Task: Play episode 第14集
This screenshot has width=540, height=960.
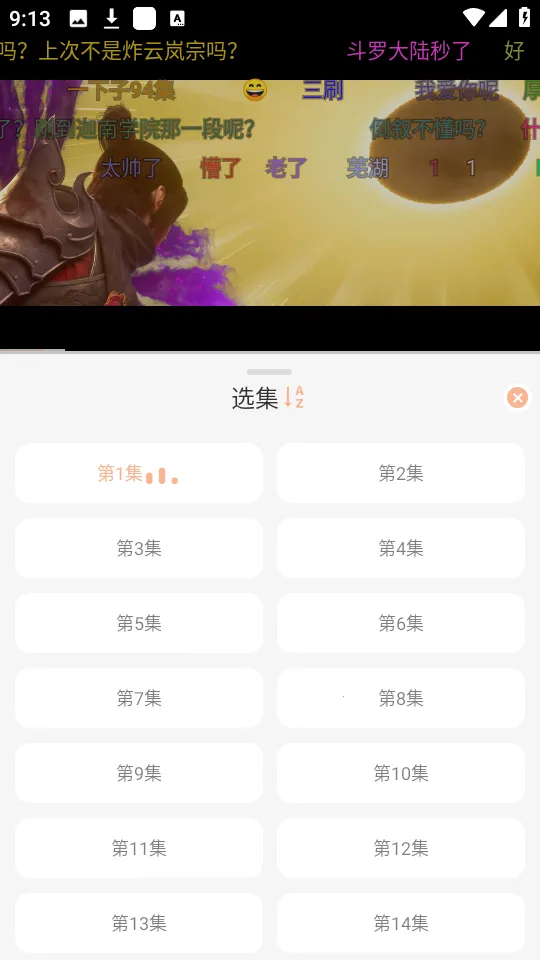Action: click(401, 923)
